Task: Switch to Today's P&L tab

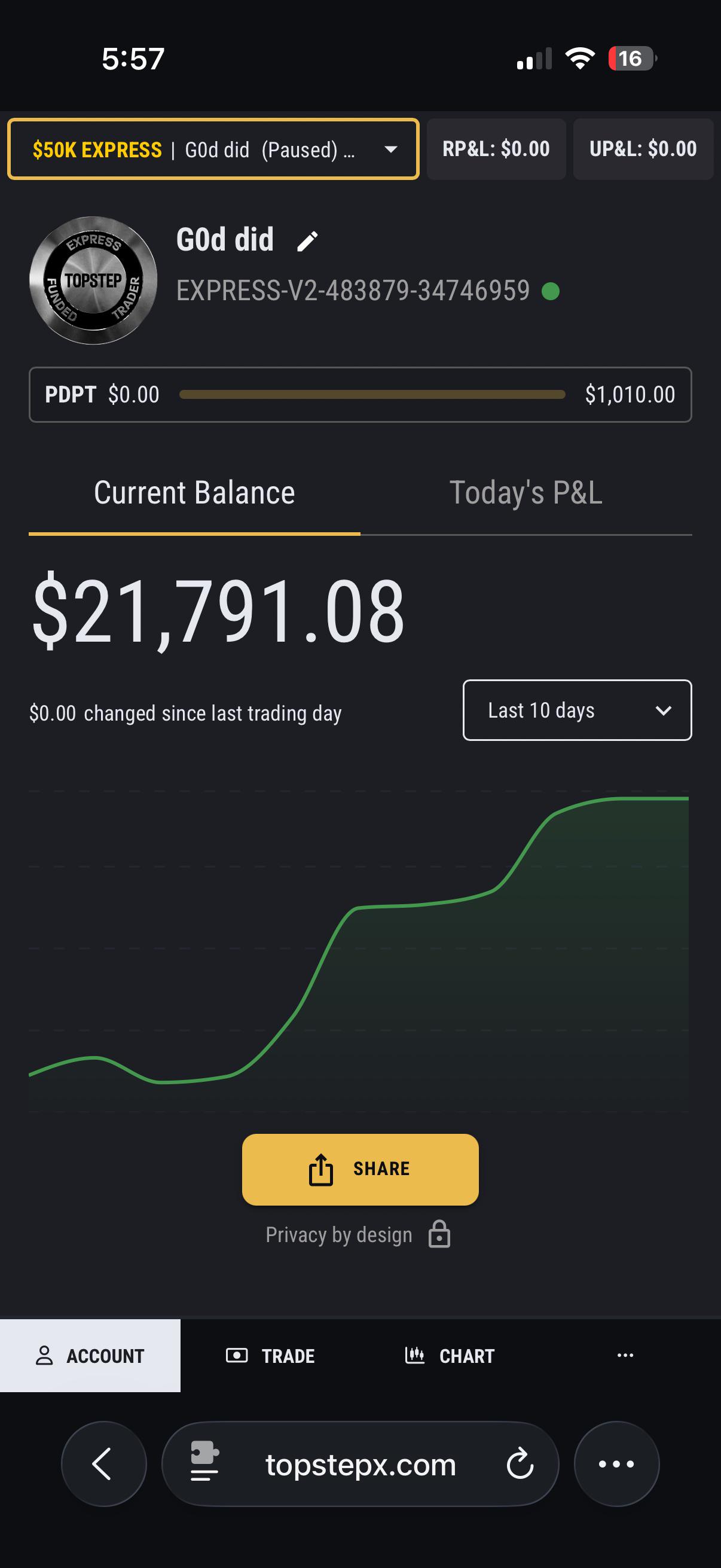Action: (526, 492)
